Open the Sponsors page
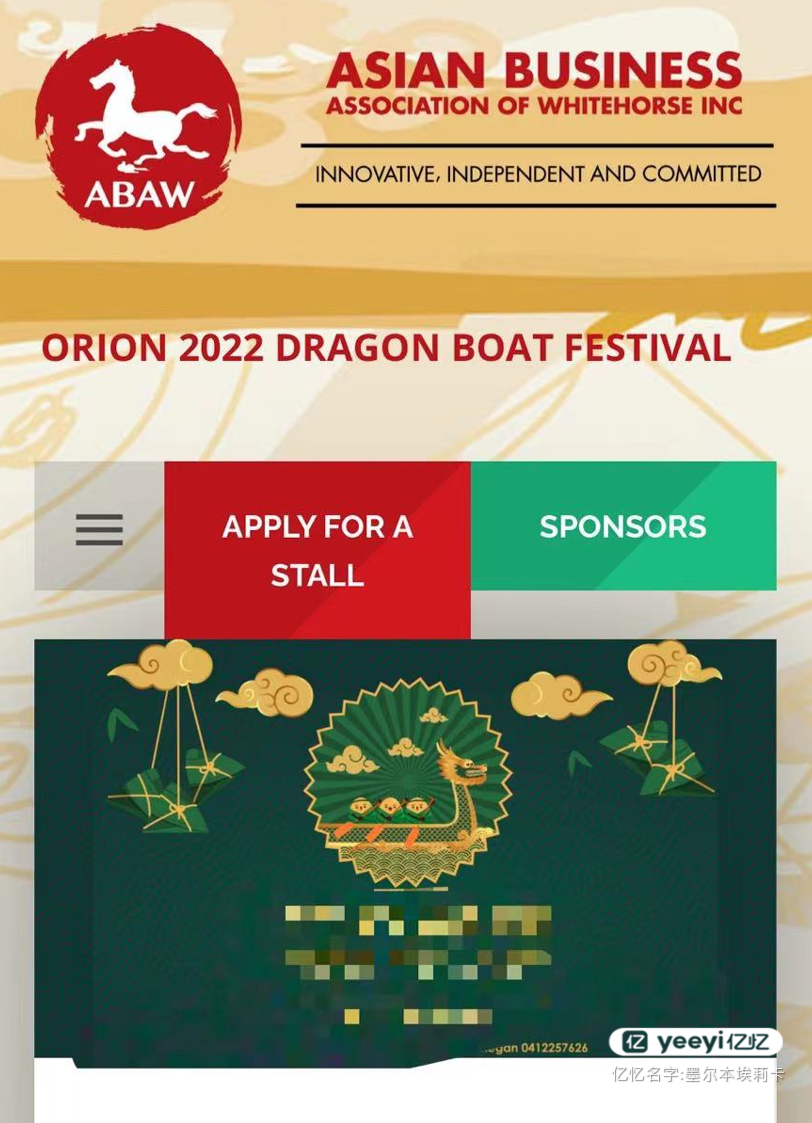 (x=623, y=527)
